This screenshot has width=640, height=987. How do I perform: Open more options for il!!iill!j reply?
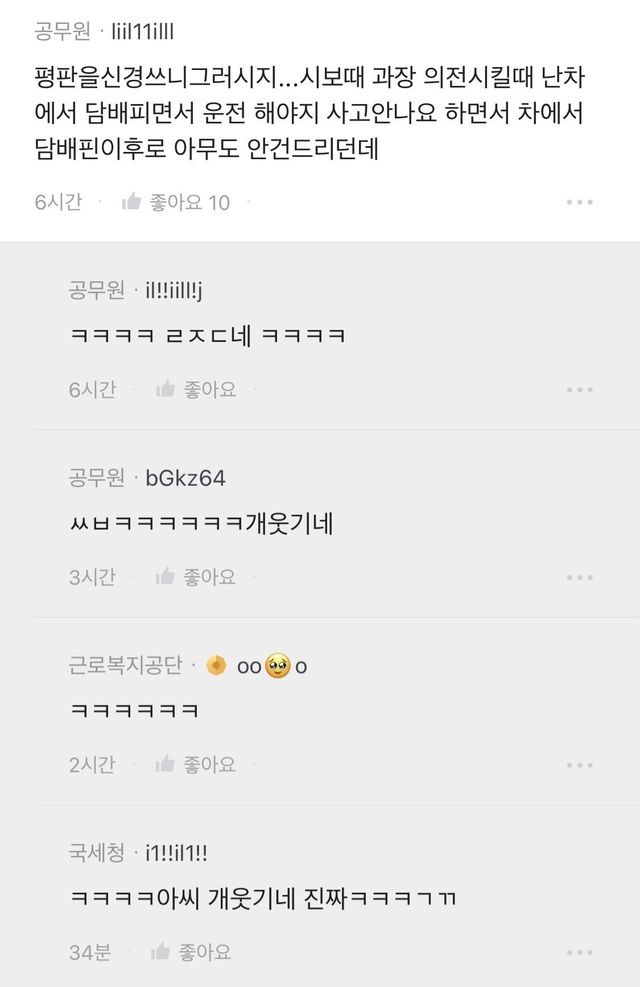pos(580,390)
